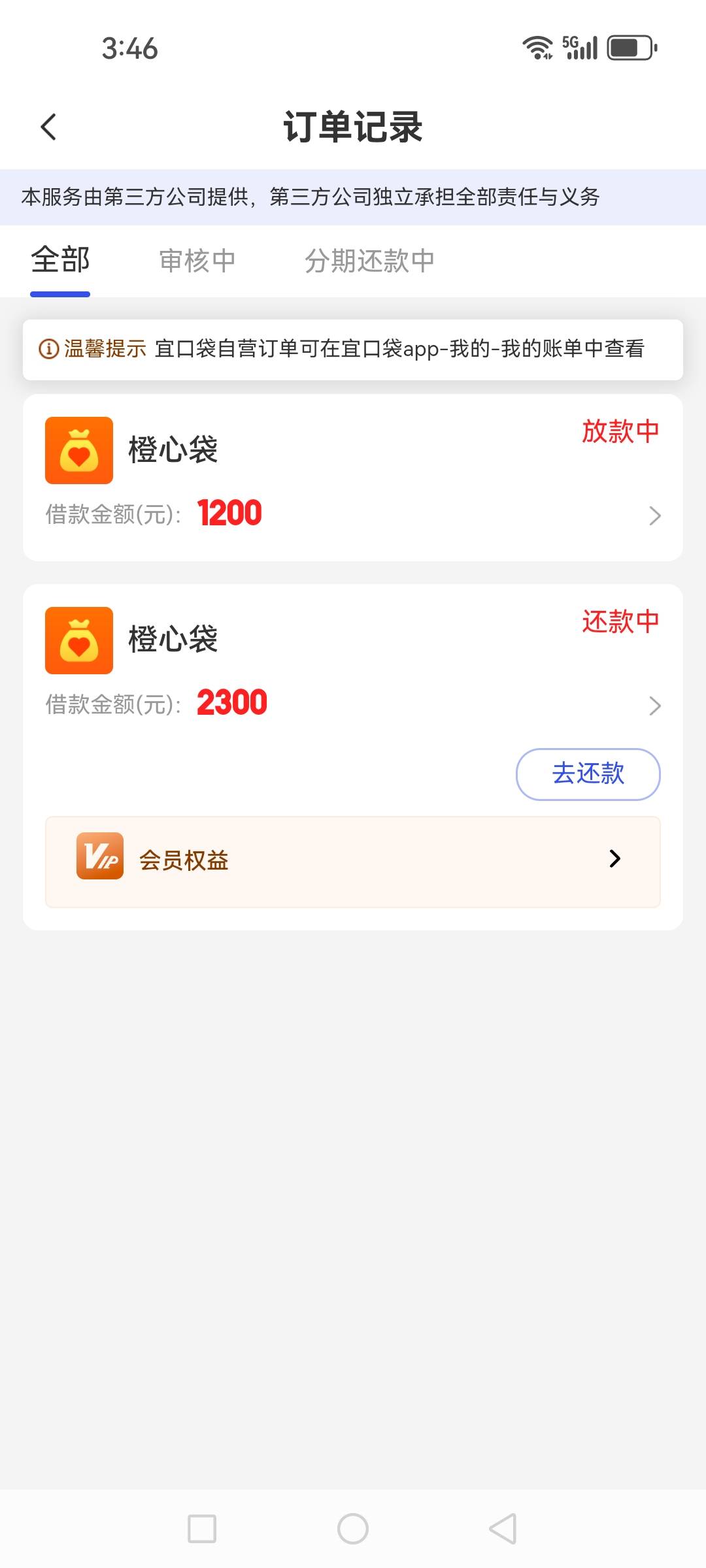Go back using the top-left arrow
706x1568 pixels.
pyautogui.click(x=48, y=127)
